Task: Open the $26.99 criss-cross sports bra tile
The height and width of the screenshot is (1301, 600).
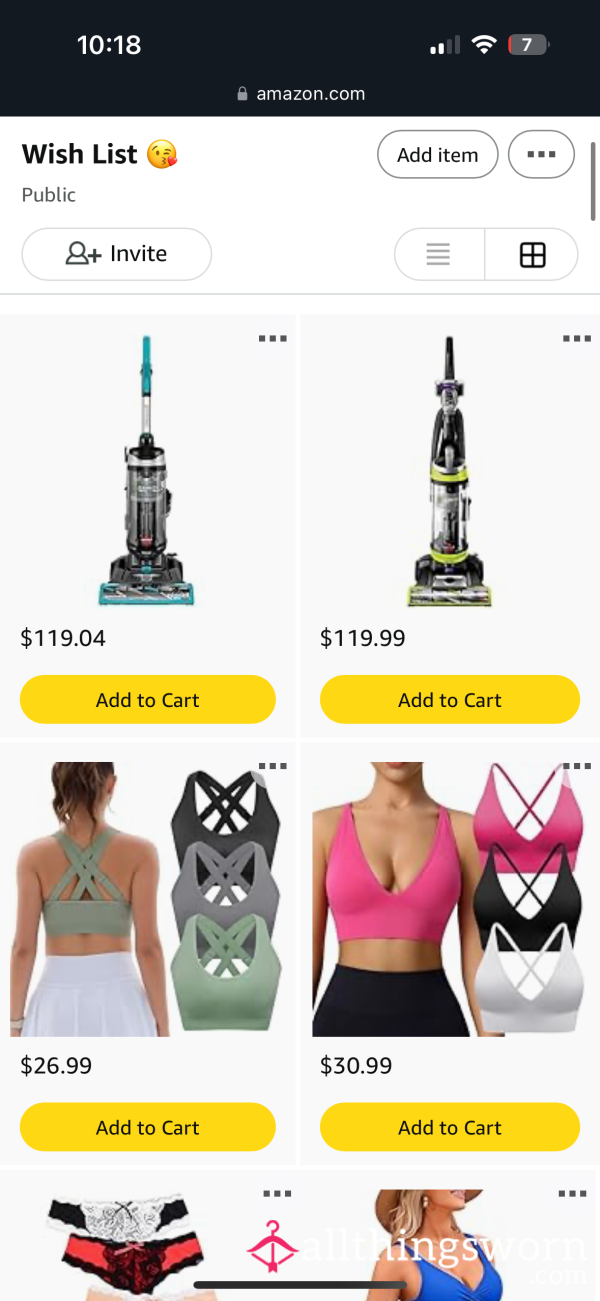Action: tap(148, 899)
